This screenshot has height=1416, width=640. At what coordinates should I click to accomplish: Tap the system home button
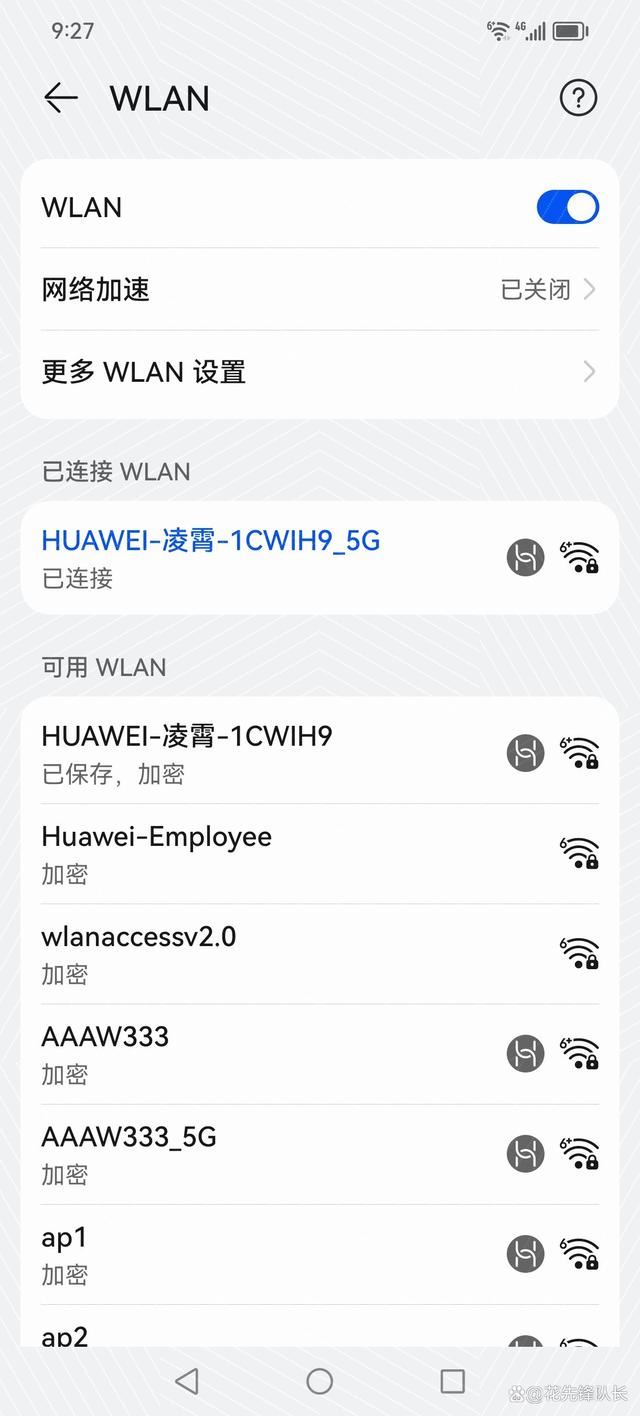click(320, 1381)
